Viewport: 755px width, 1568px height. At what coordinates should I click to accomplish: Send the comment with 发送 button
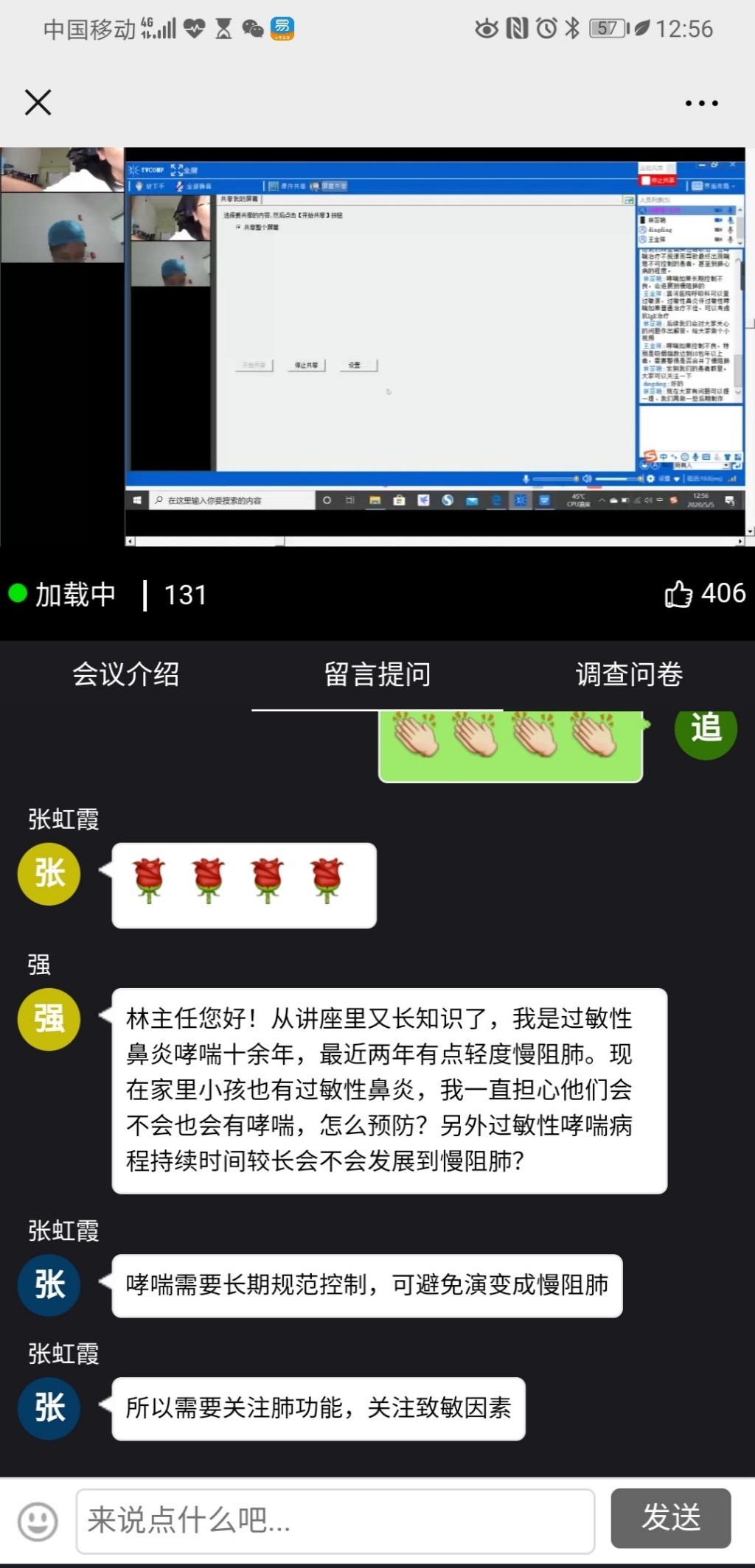[x=670, y=1519]
